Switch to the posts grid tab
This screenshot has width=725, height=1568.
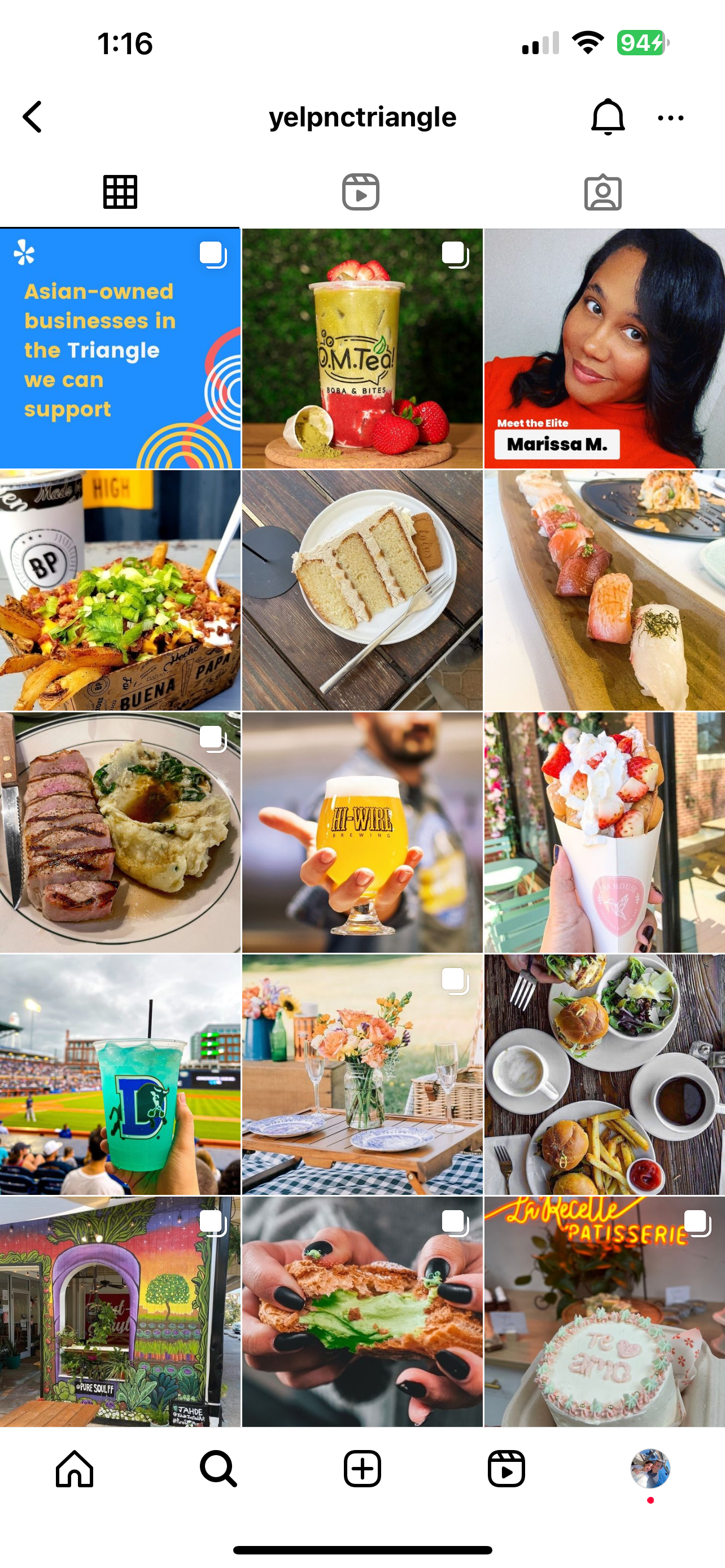pos(120,192)
